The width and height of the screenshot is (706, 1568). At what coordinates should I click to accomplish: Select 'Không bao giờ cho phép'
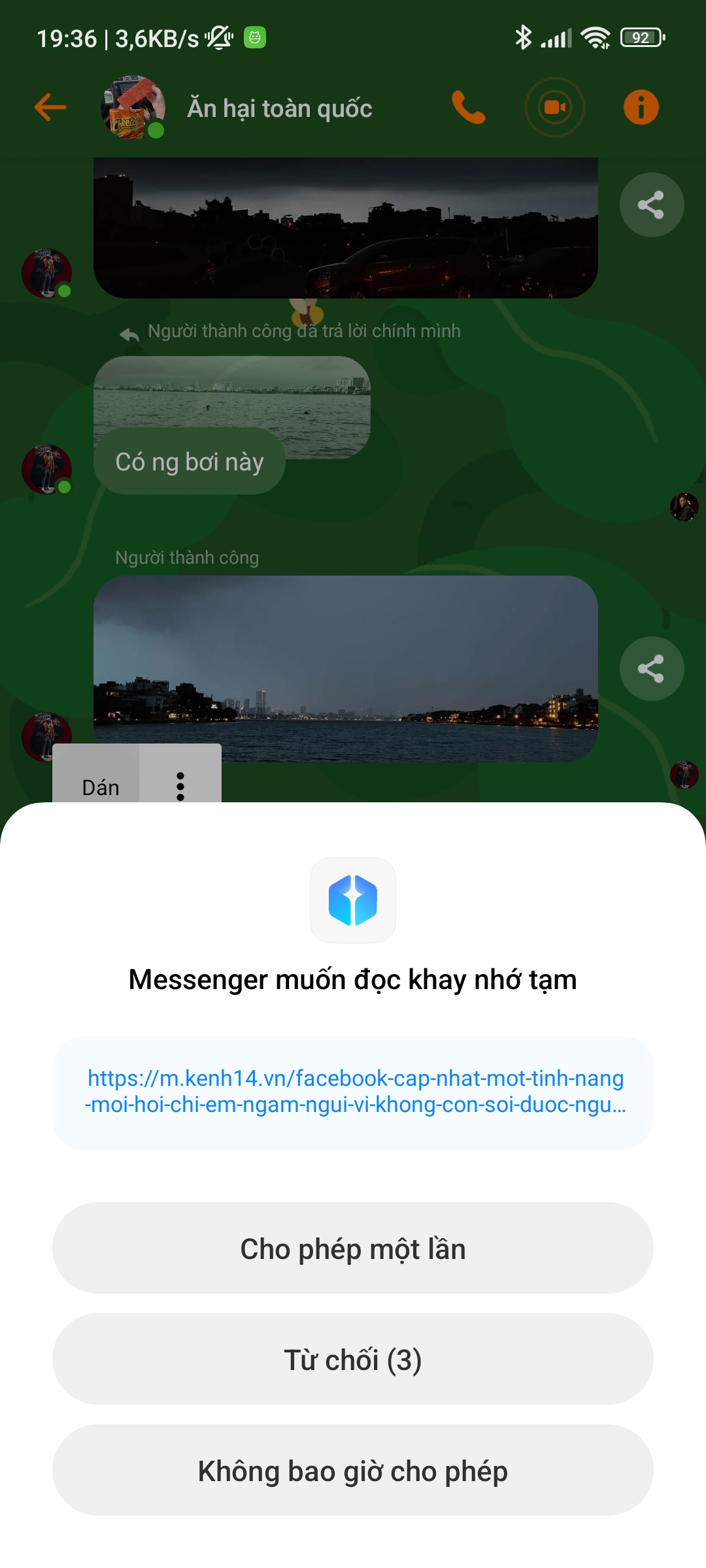tap(353, 1471)
